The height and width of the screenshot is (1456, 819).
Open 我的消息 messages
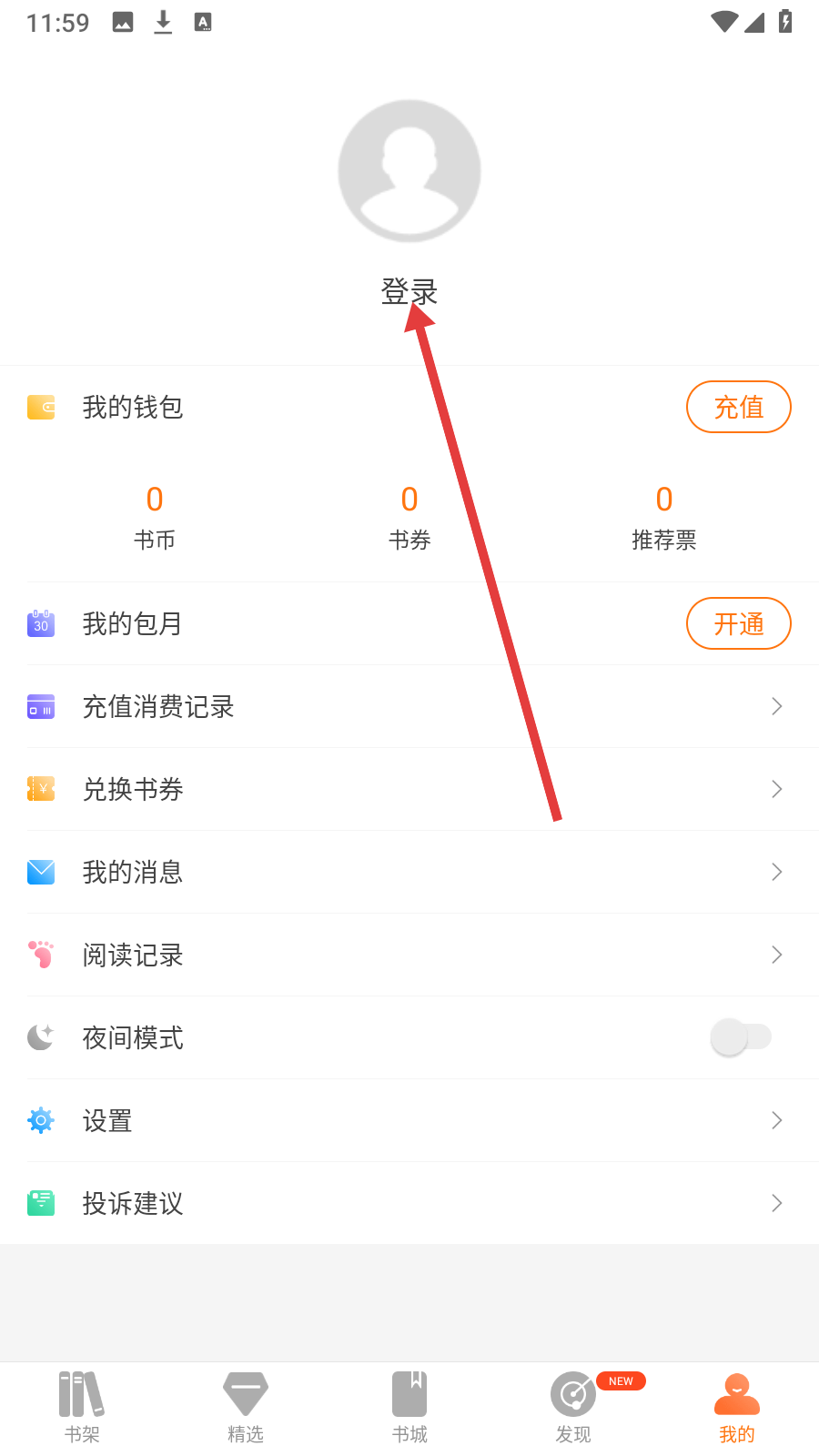(409, 872)
